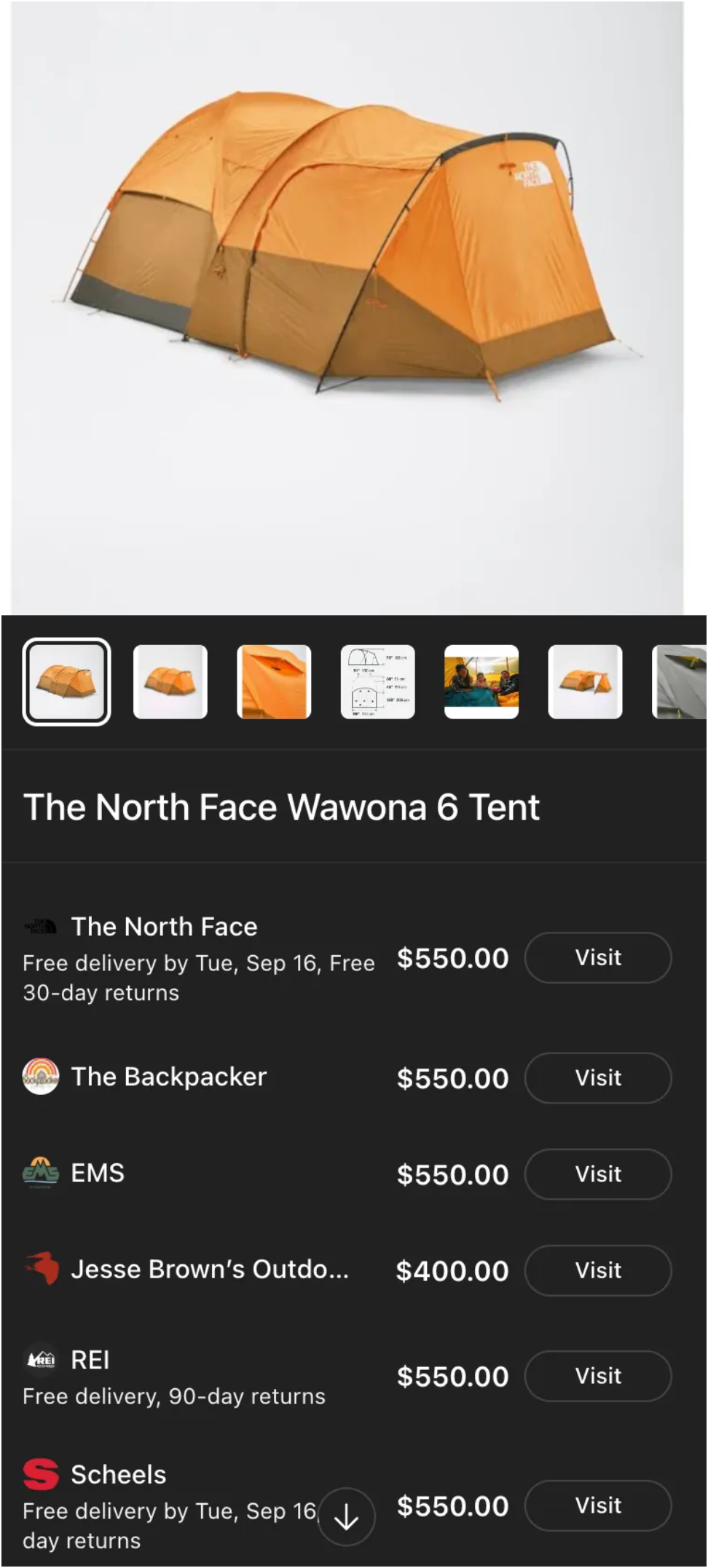Tap the down arrow scroll button
708x1568 pixels.
tap(346, 1517)
